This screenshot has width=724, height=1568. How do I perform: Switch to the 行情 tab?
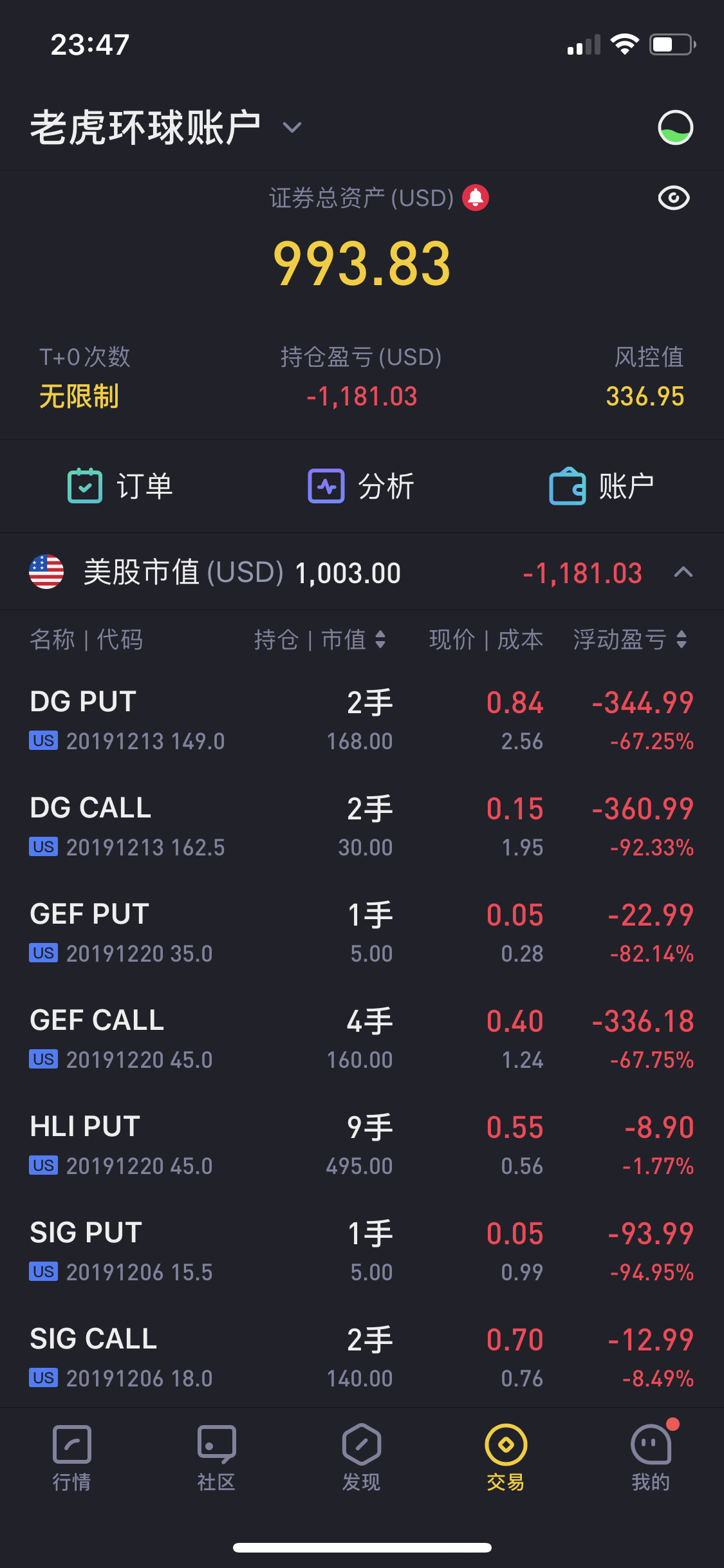click(x=71, y=1457)
